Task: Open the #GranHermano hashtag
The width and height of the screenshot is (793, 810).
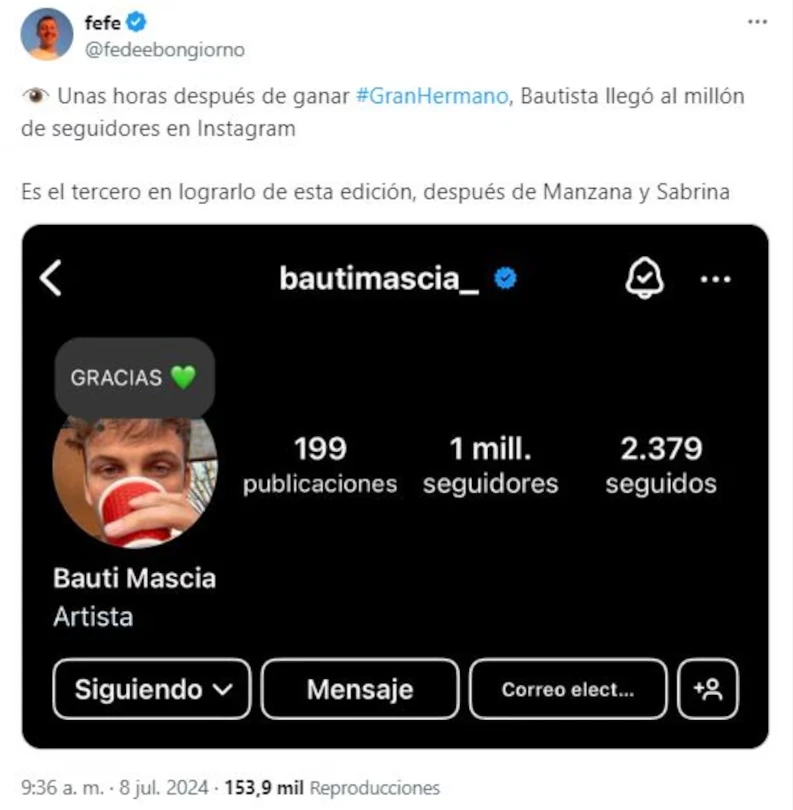Action: [x=434, y=97]
